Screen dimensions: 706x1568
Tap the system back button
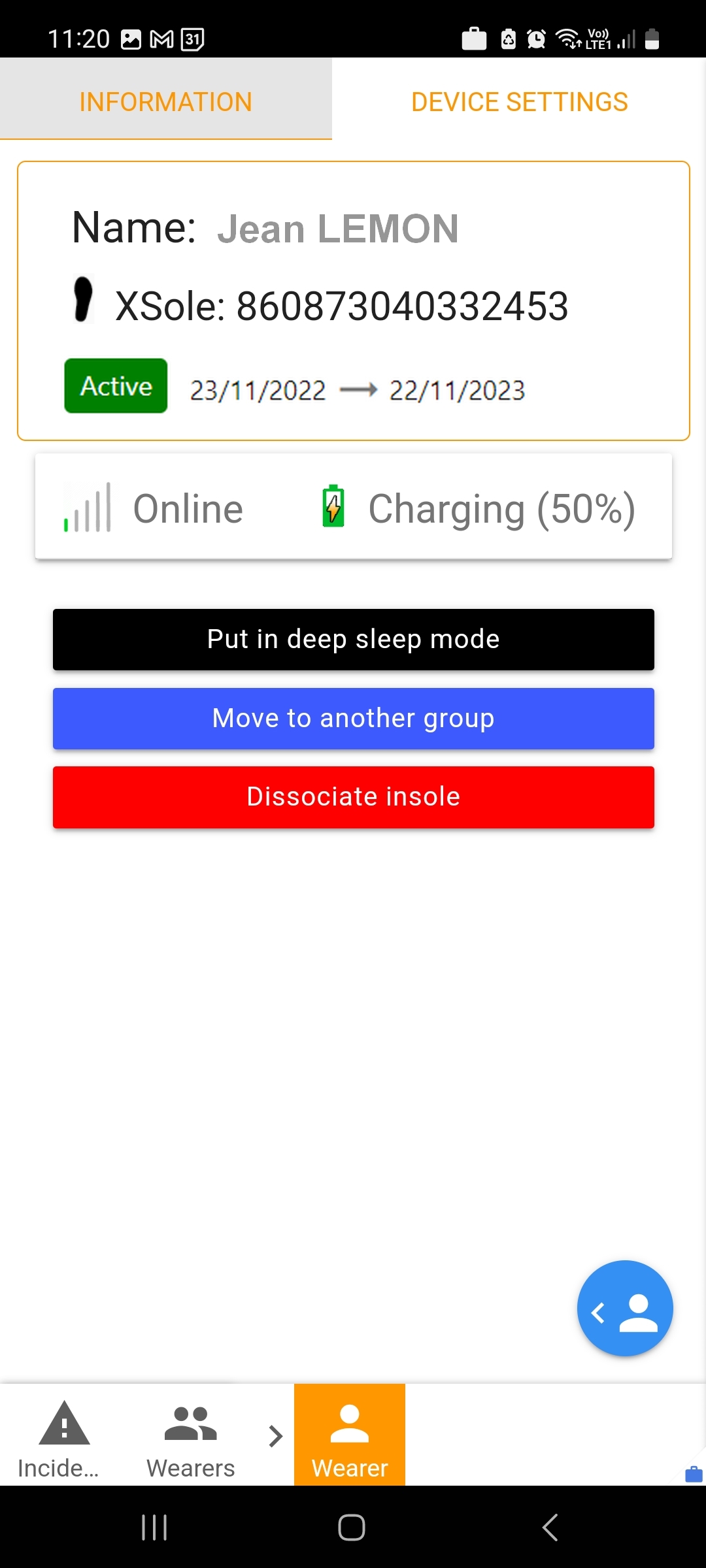(550, 1527)
